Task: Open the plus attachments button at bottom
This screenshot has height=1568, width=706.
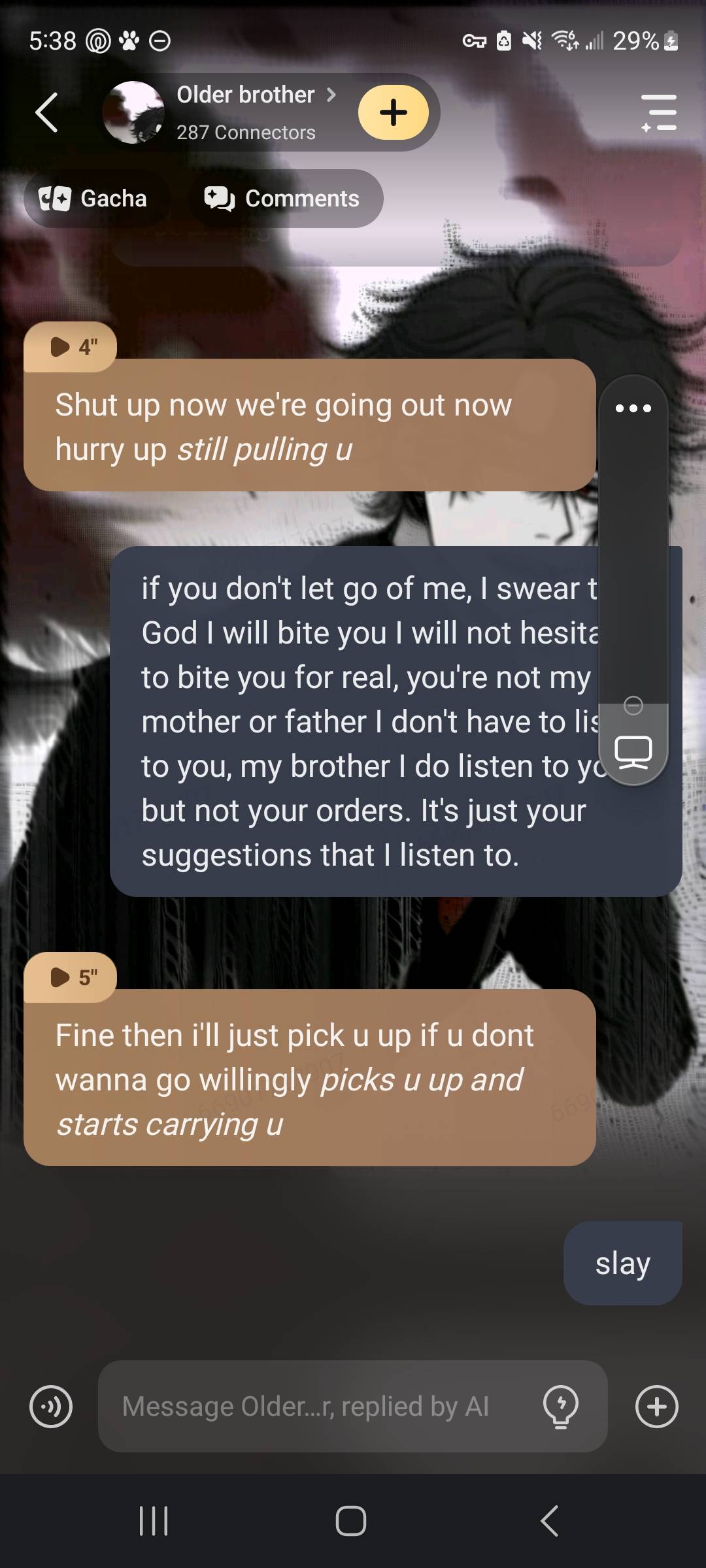Action: [x=656, y=1407]
